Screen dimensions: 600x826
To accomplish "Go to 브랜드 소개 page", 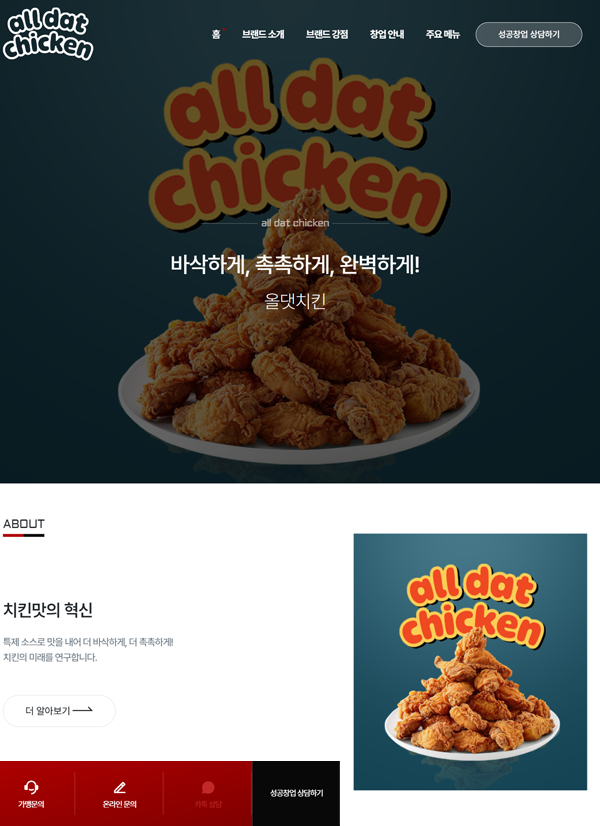I will tap(263, 34).
